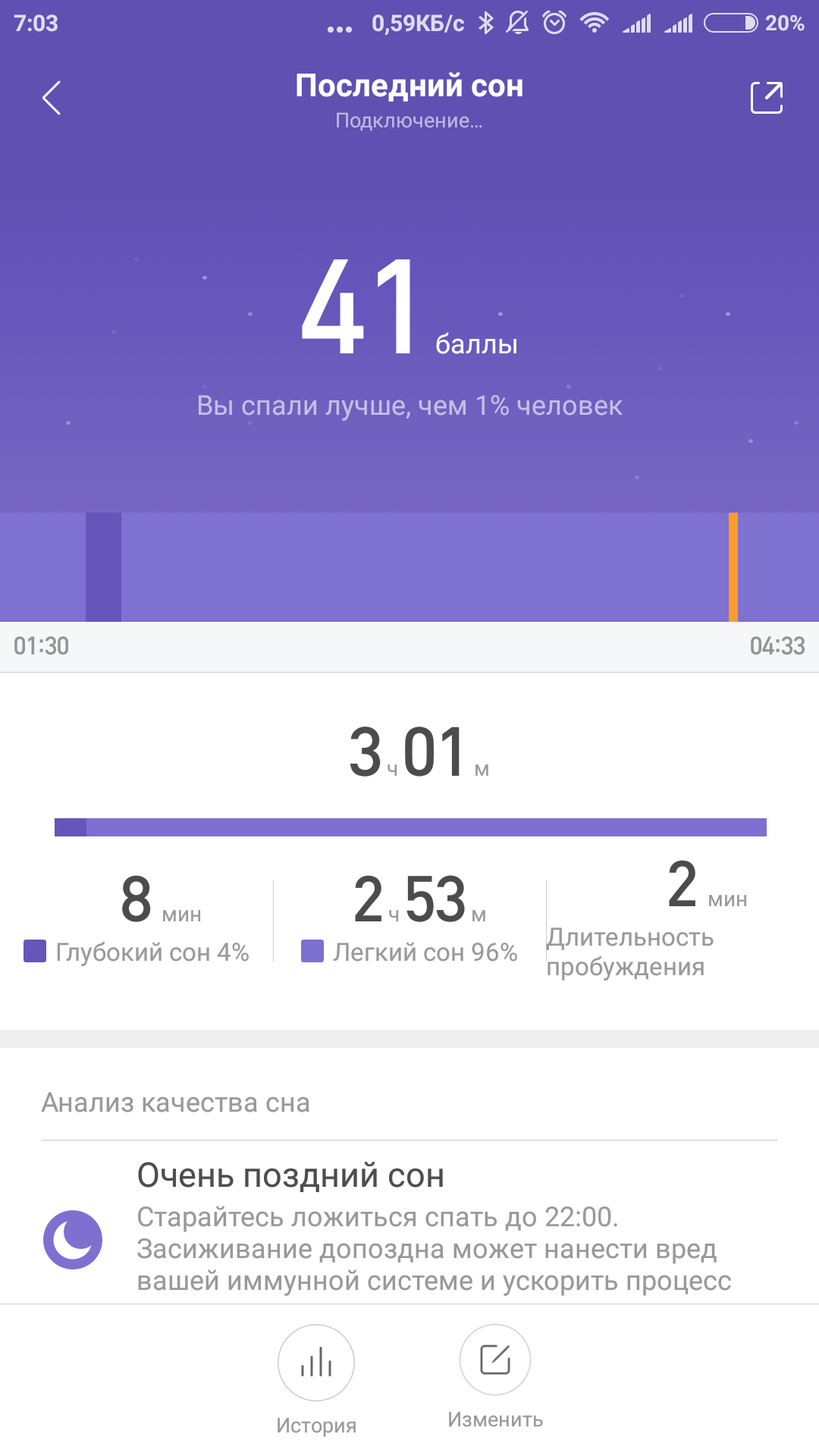Open the History chart icon

(316, 1361)
